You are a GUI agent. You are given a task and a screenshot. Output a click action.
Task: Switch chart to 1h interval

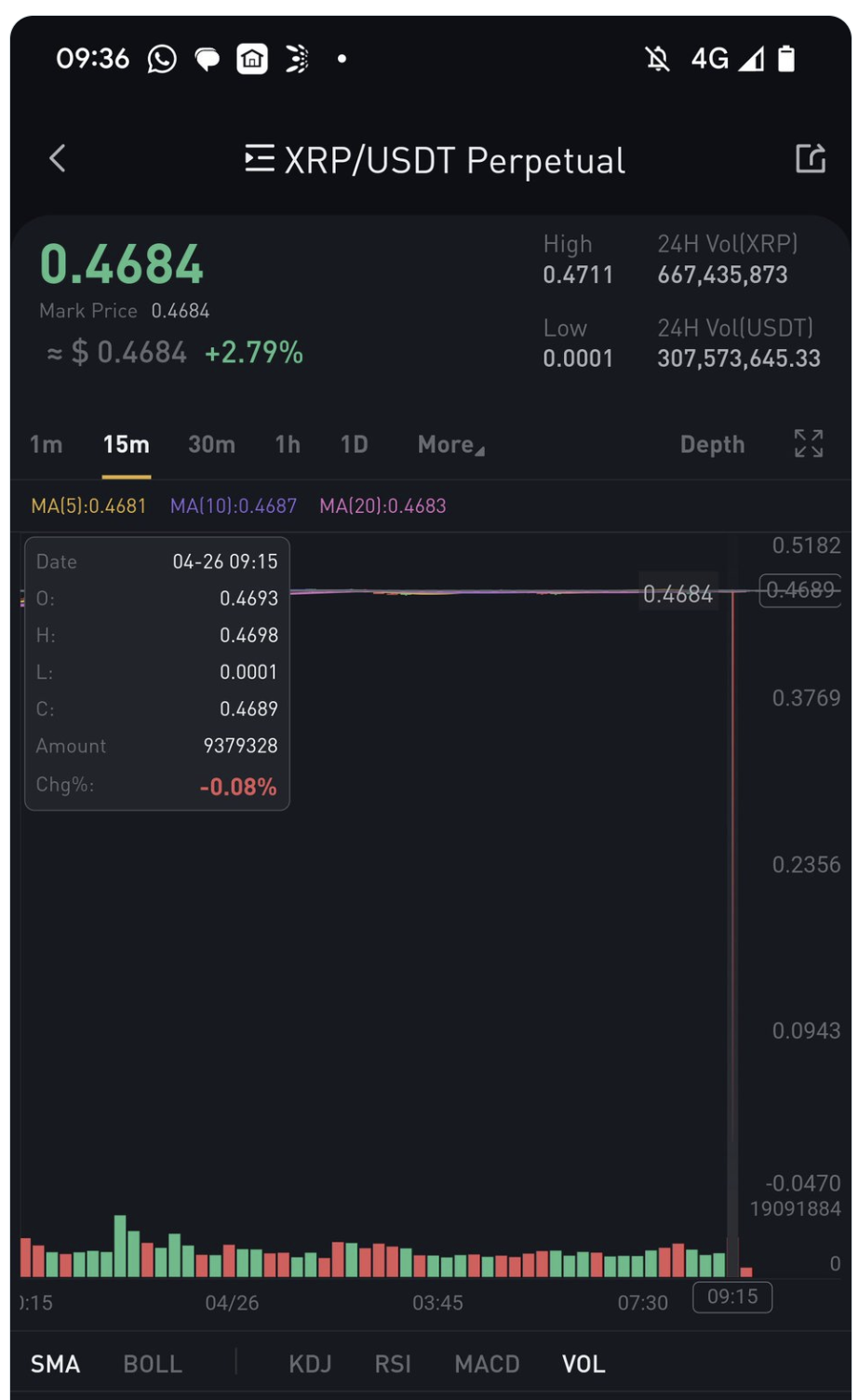[288, 445]
